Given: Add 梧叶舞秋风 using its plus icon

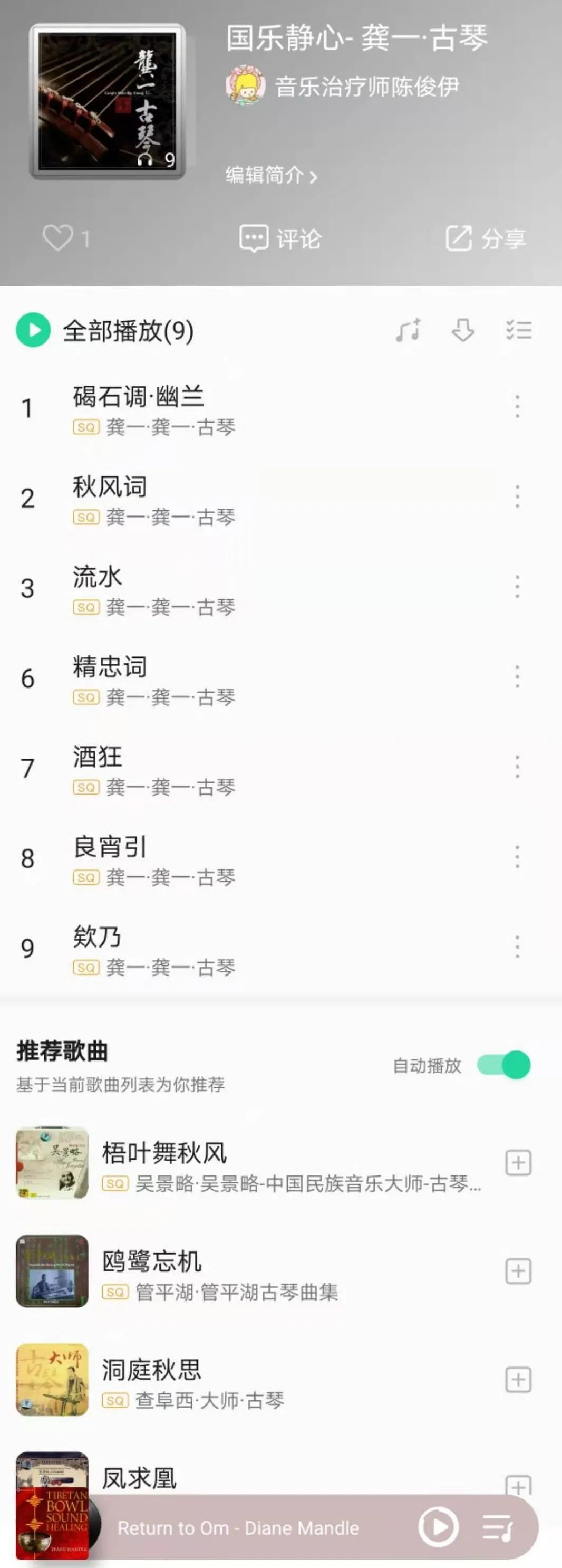Looking at the screenshot, I should click(x=519, y=1161).
